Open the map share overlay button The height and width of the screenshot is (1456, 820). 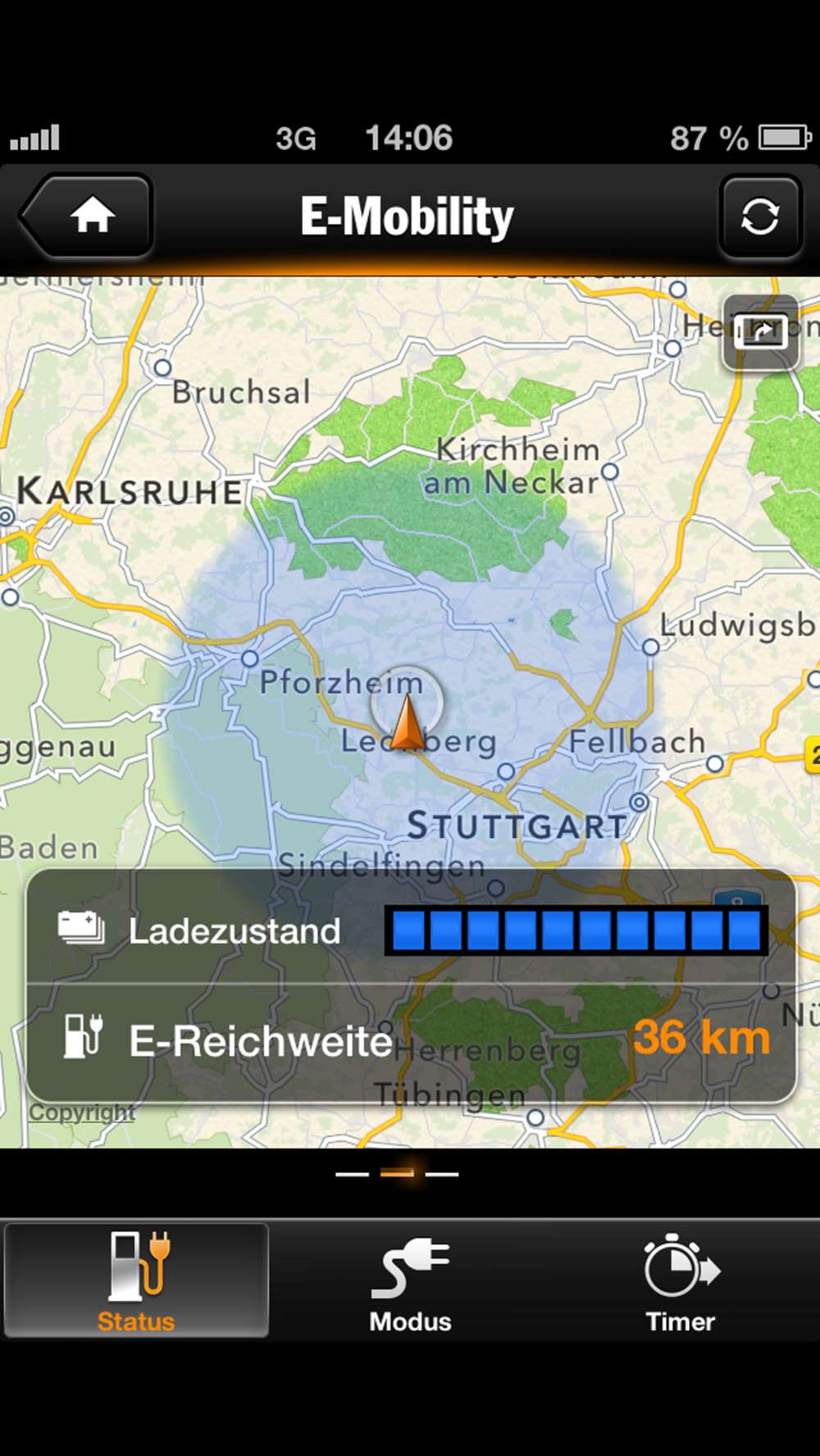(x=761, y=333)
